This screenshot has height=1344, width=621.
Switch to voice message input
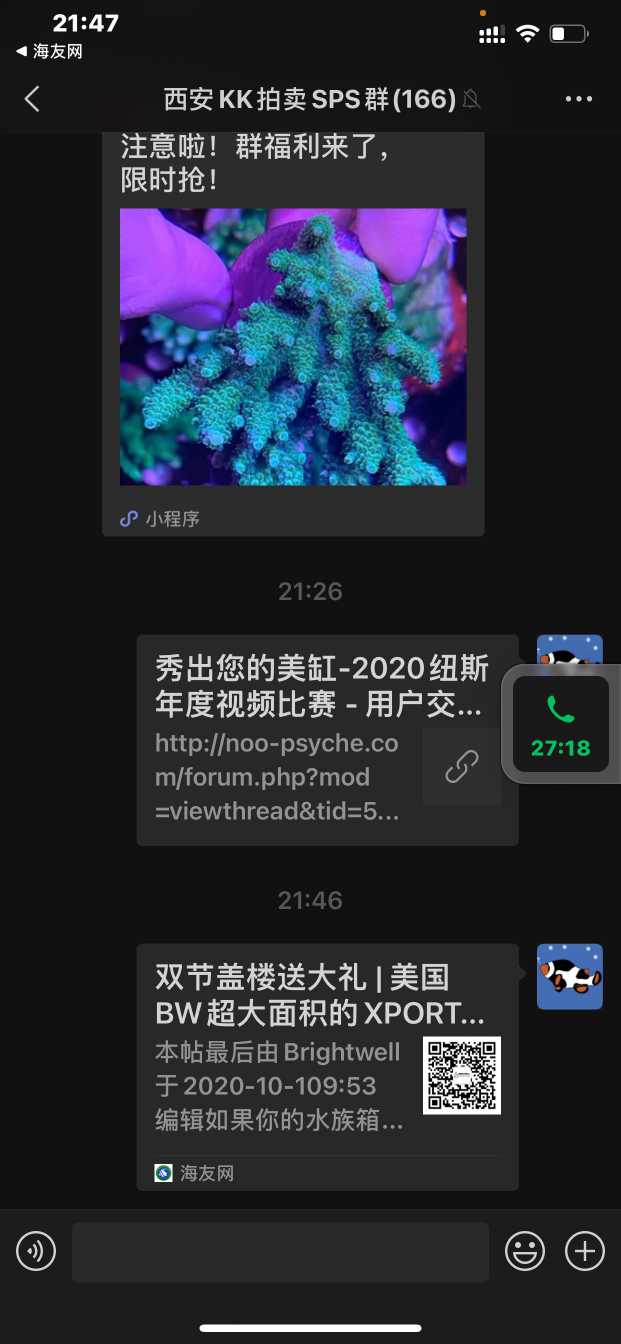click(36, 1251)
